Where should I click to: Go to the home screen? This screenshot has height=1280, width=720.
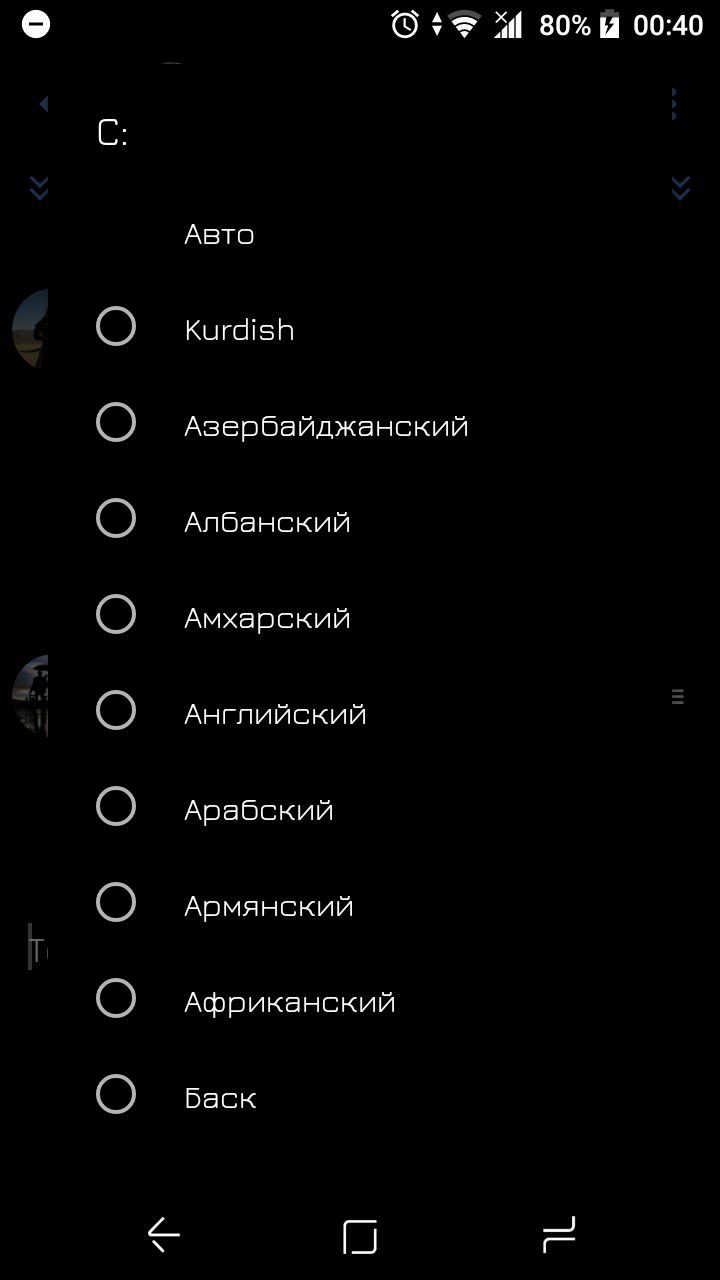point(360,1236)
